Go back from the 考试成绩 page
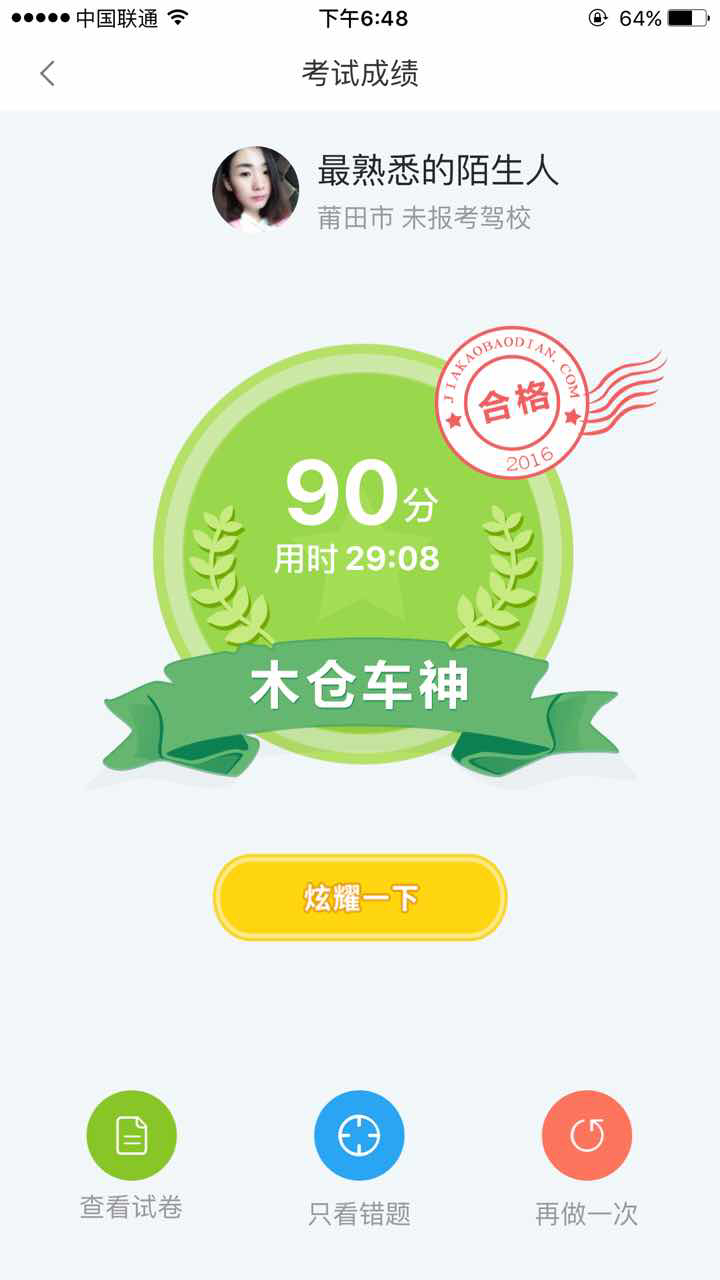This screenshot has width=720, height=1280. (x=47, y=73)
